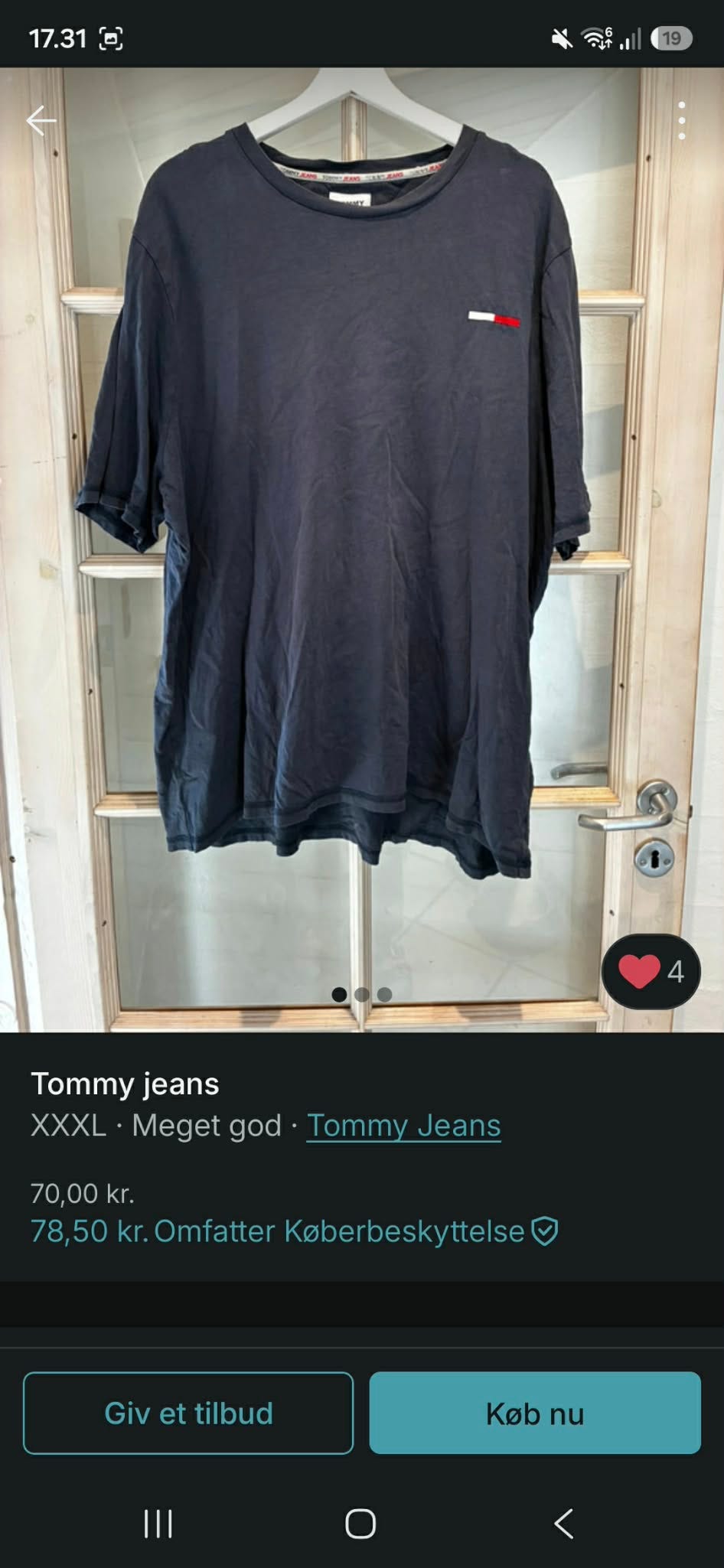724x1568 pixels.
Task: Open the Tommy jeans t-shirt photo fullscreen
Action: (362, 549)
